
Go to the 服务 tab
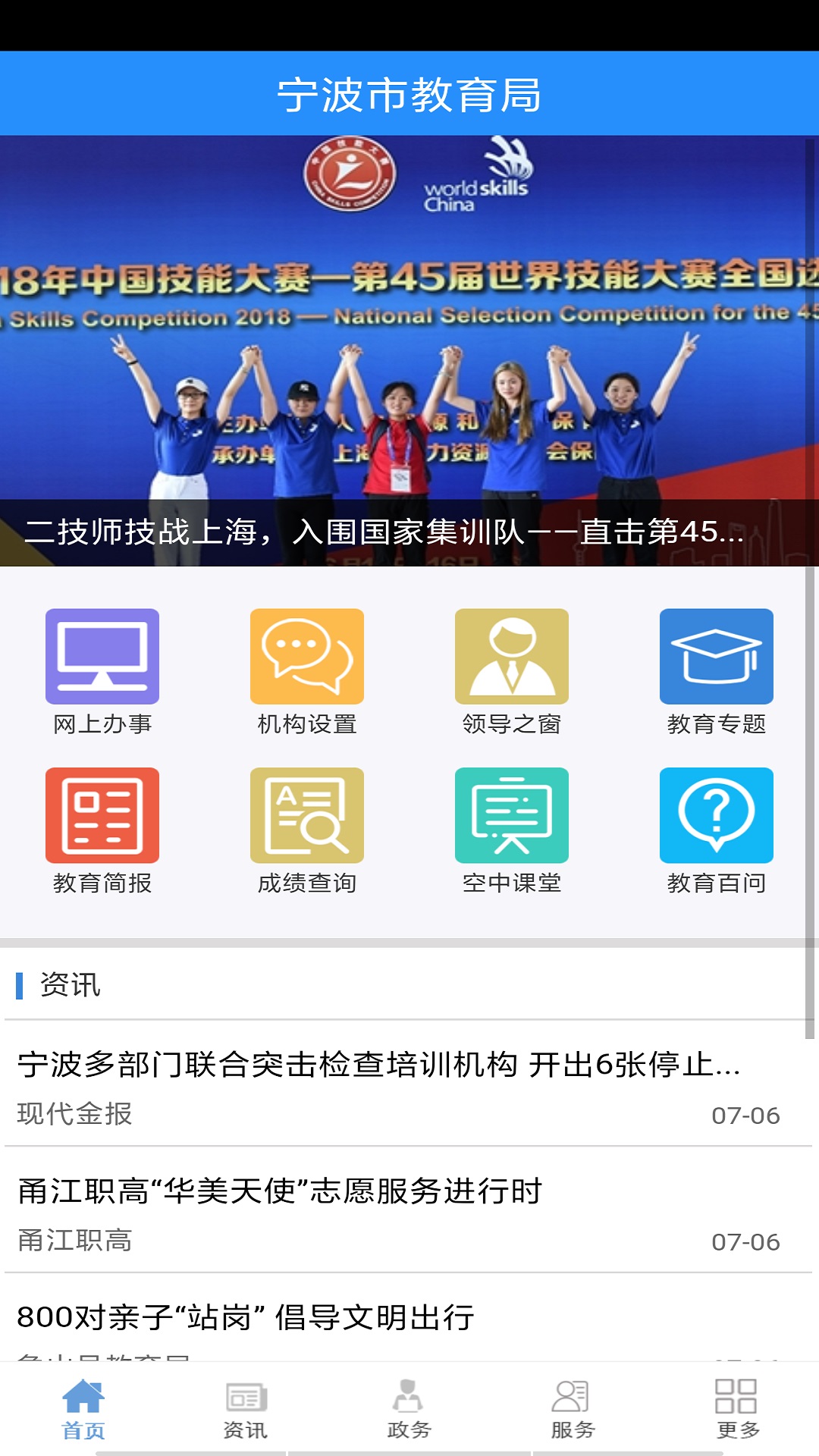tap(573, 1409)
